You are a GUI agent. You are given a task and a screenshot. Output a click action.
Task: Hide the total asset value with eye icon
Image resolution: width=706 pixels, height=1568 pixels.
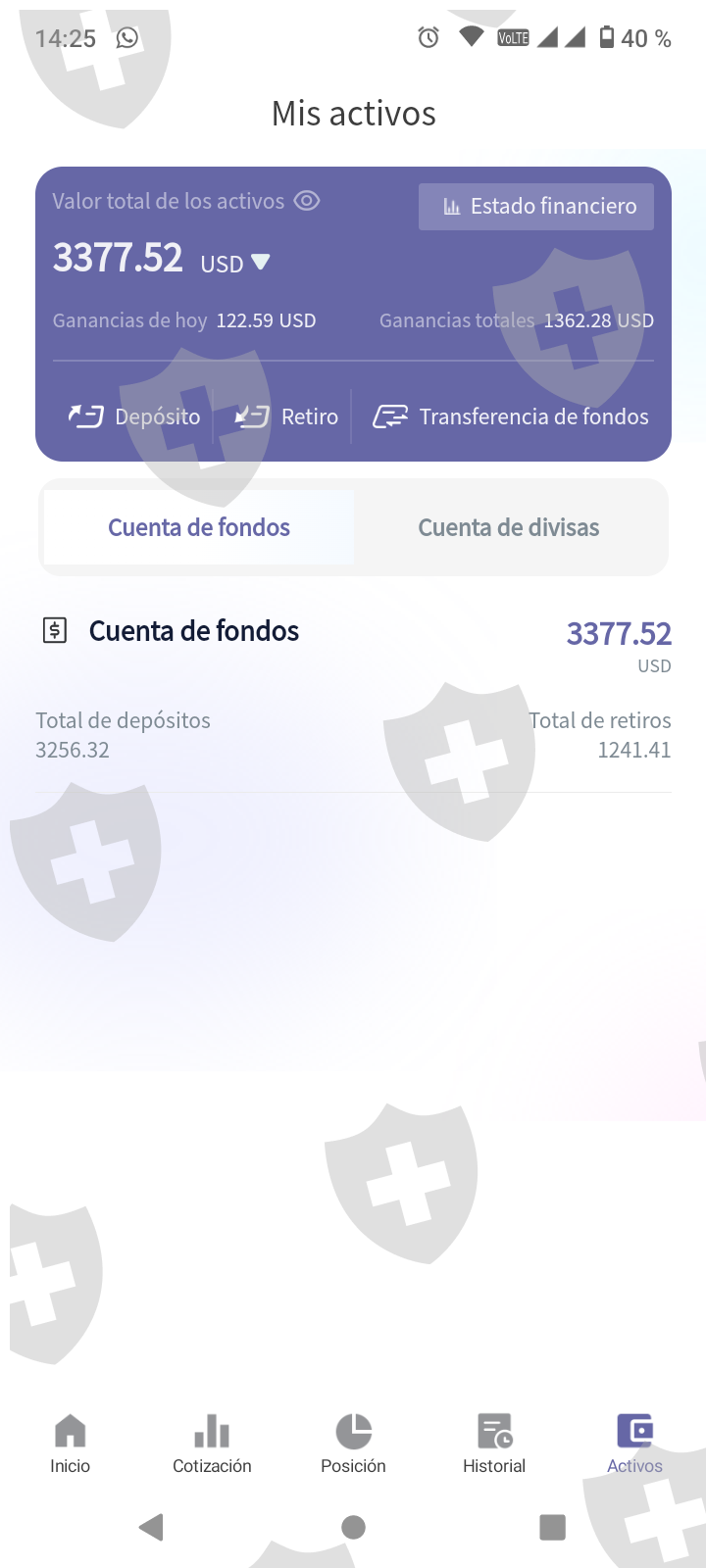[307, 201]
